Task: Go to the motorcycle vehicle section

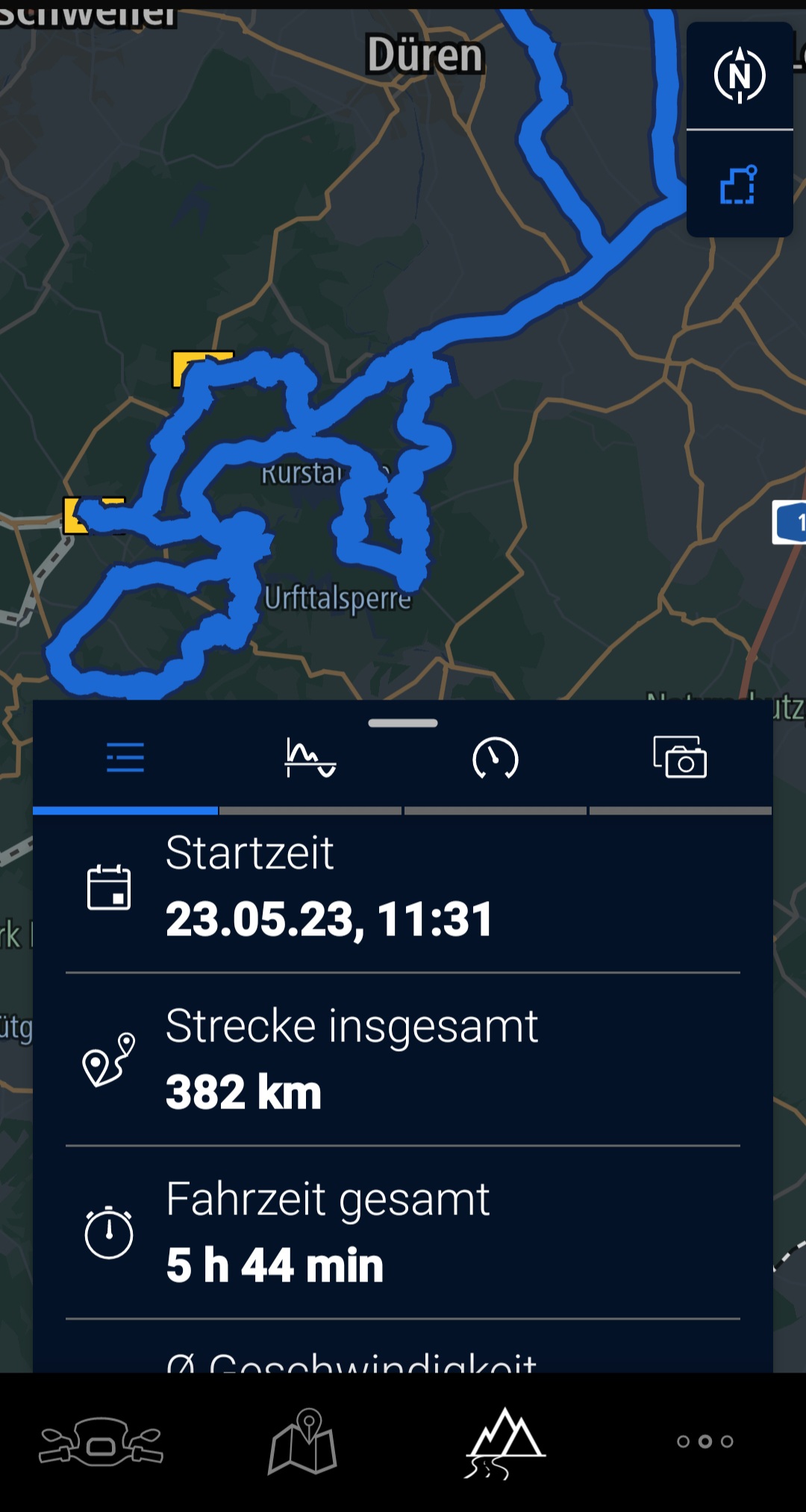Action: (x=101, y=1441)
